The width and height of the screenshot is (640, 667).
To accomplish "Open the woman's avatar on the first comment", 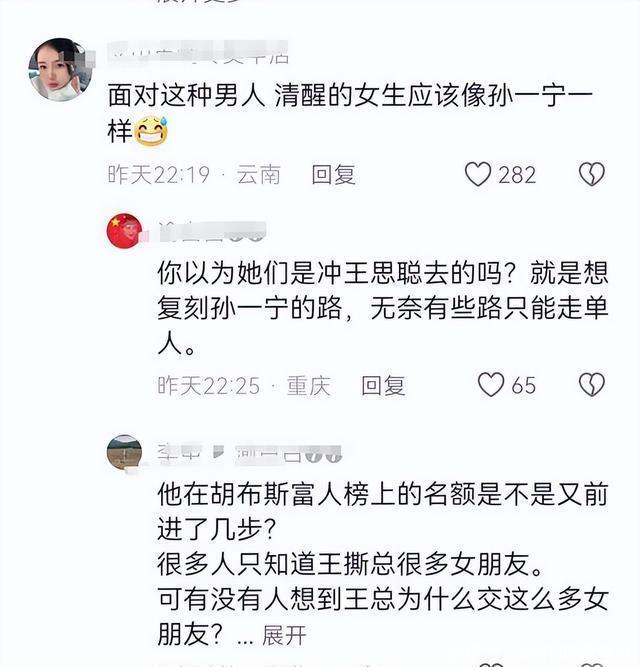I will [60, 70].
